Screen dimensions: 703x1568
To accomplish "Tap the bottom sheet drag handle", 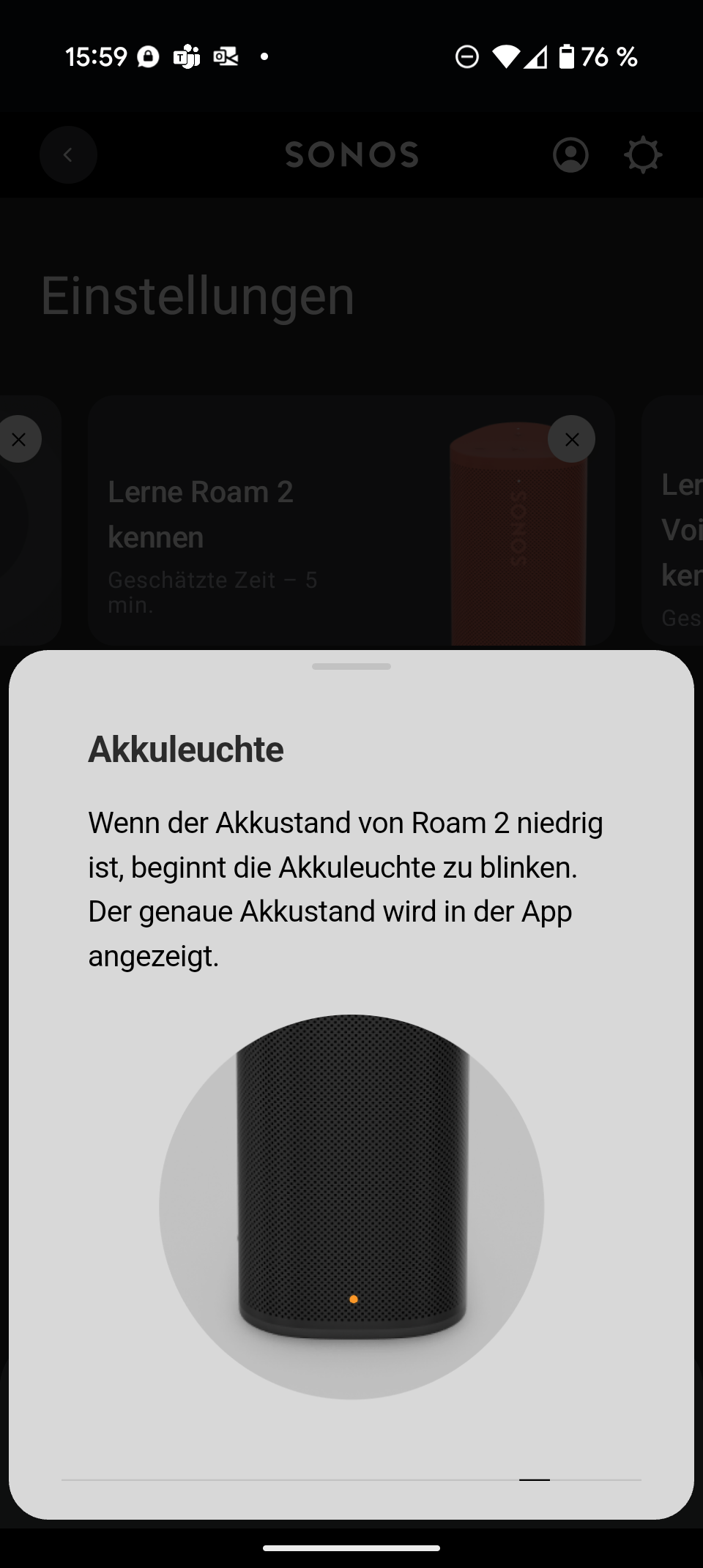I will 351,666.
